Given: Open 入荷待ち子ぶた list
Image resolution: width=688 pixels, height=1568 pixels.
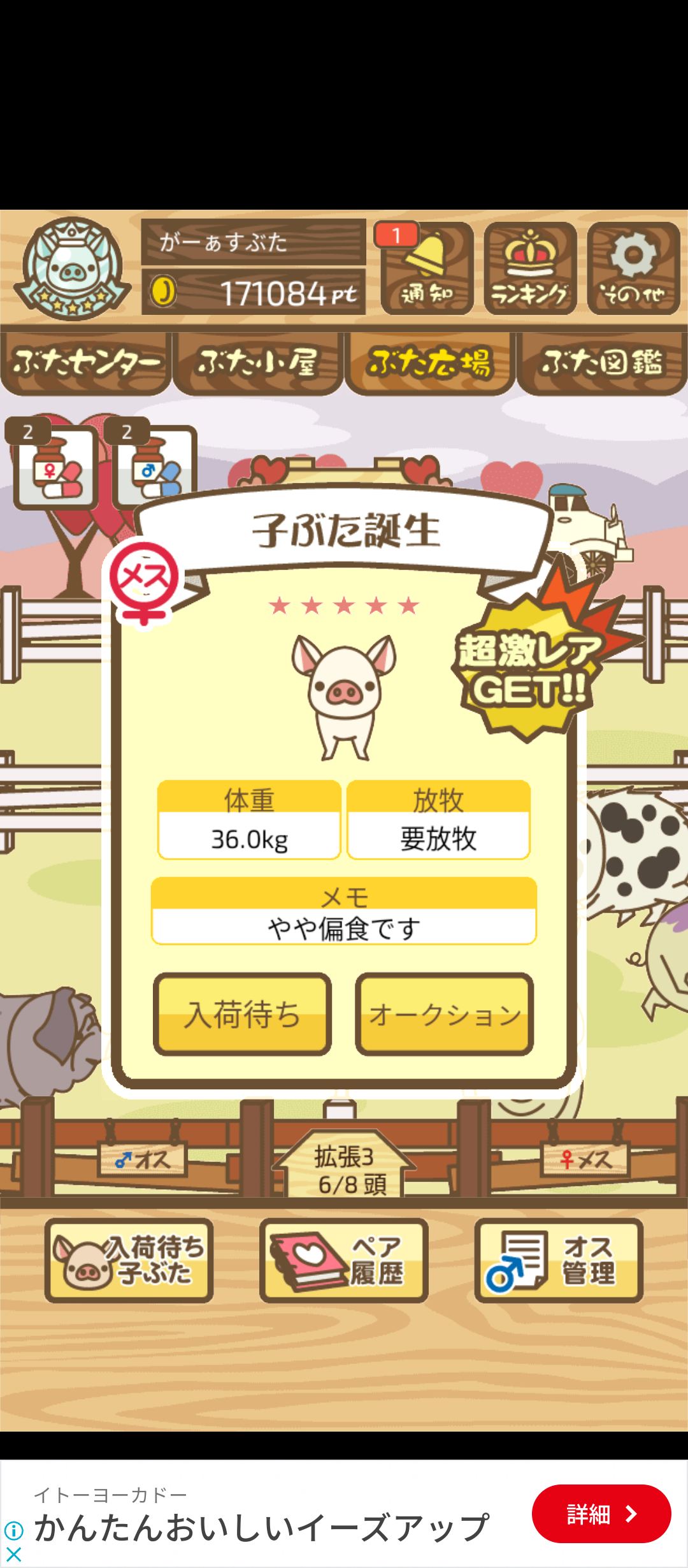Looking at the screenshot, I should [x=129, y=1259].
